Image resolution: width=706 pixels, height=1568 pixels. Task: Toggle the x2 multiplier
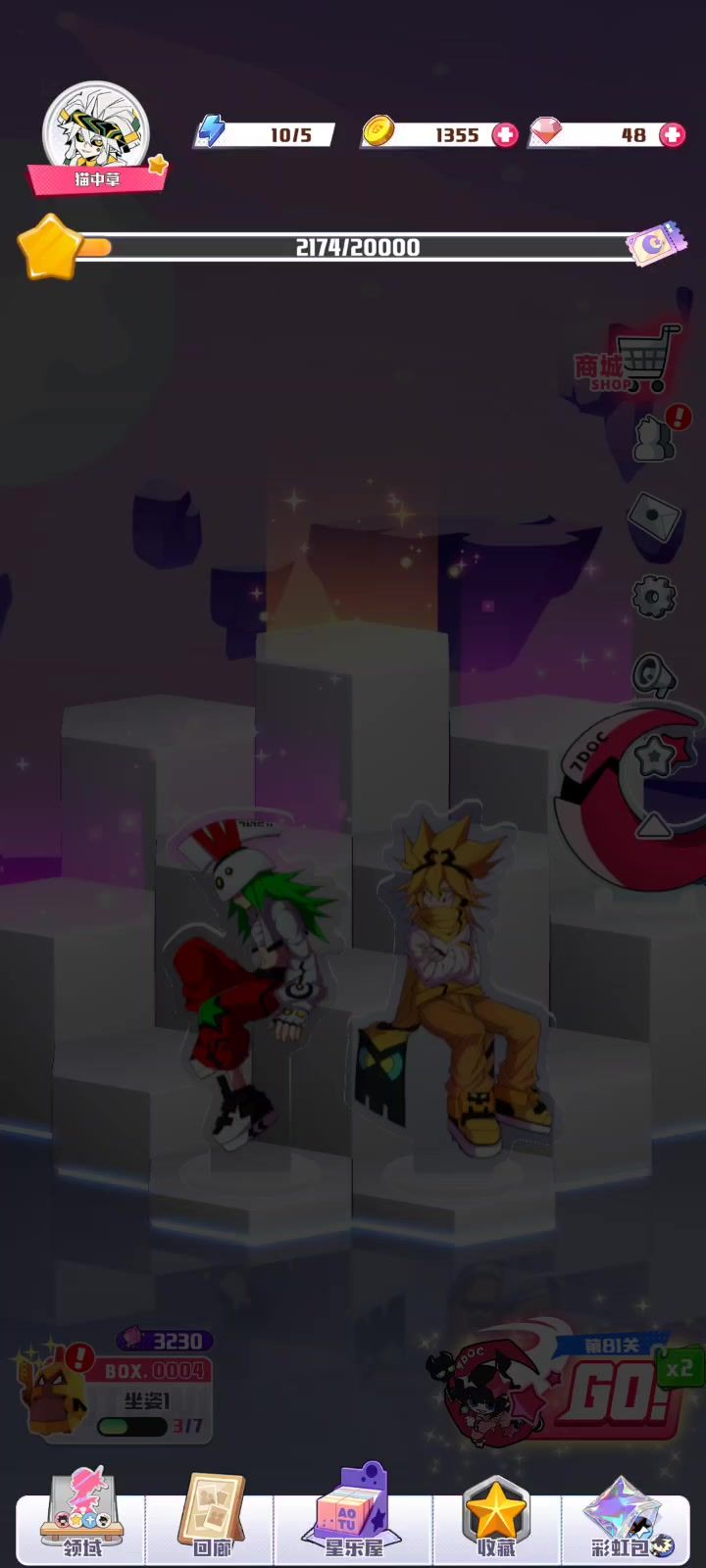pos(680,1367)
